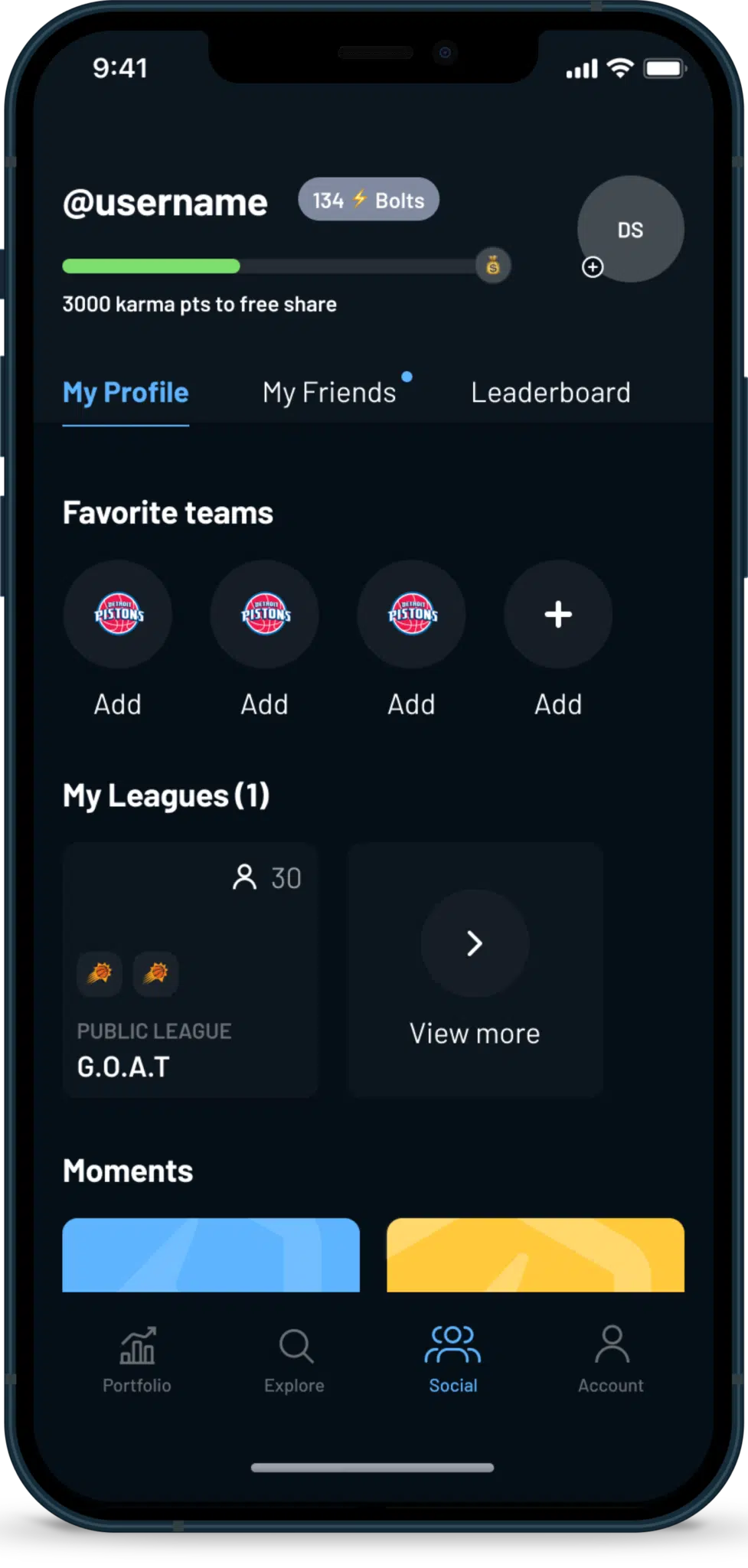Viewport: 748px width, 1568px height.
Task: Open the Leaderboard tab
Action: point(550,393)
